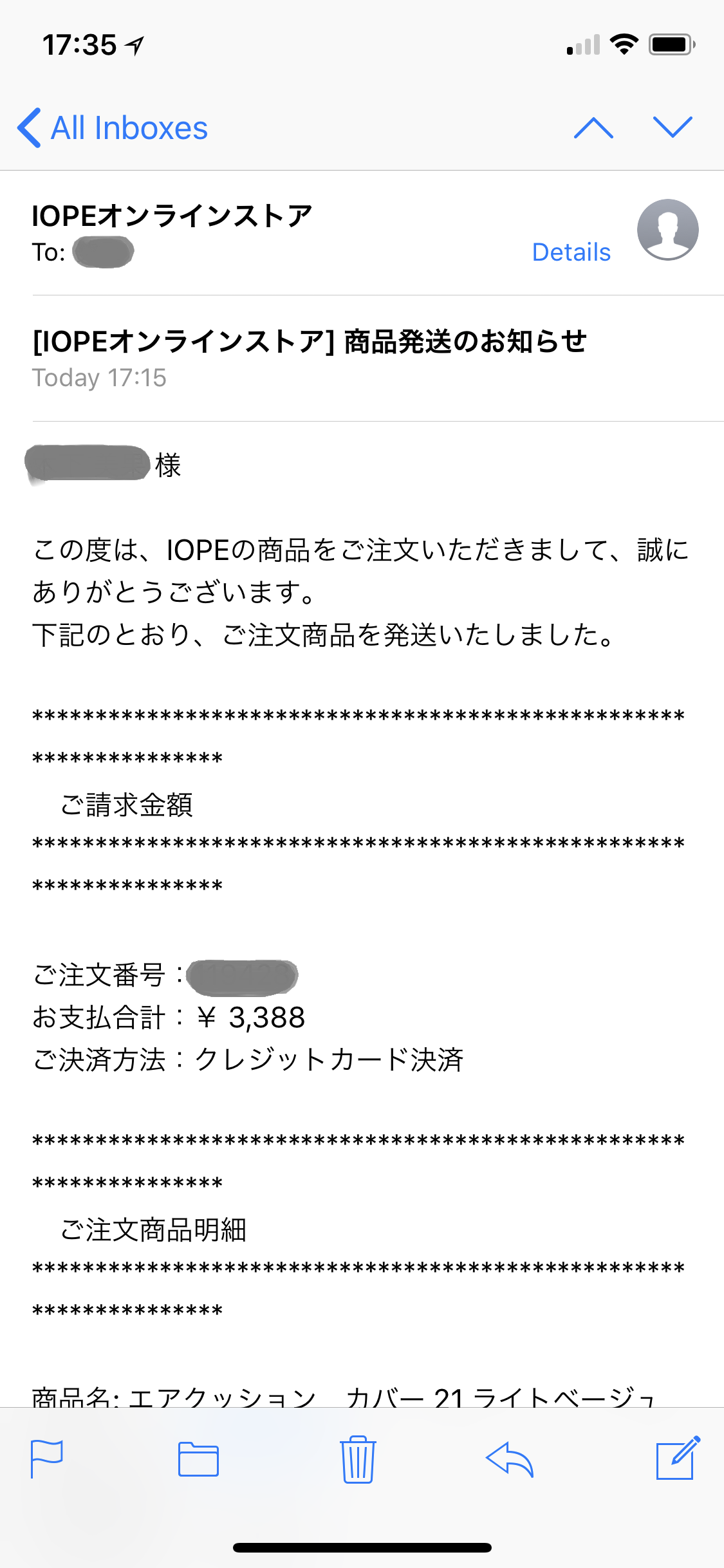
Task: Delete this email with trash icon
Action: pos(358,1459)
